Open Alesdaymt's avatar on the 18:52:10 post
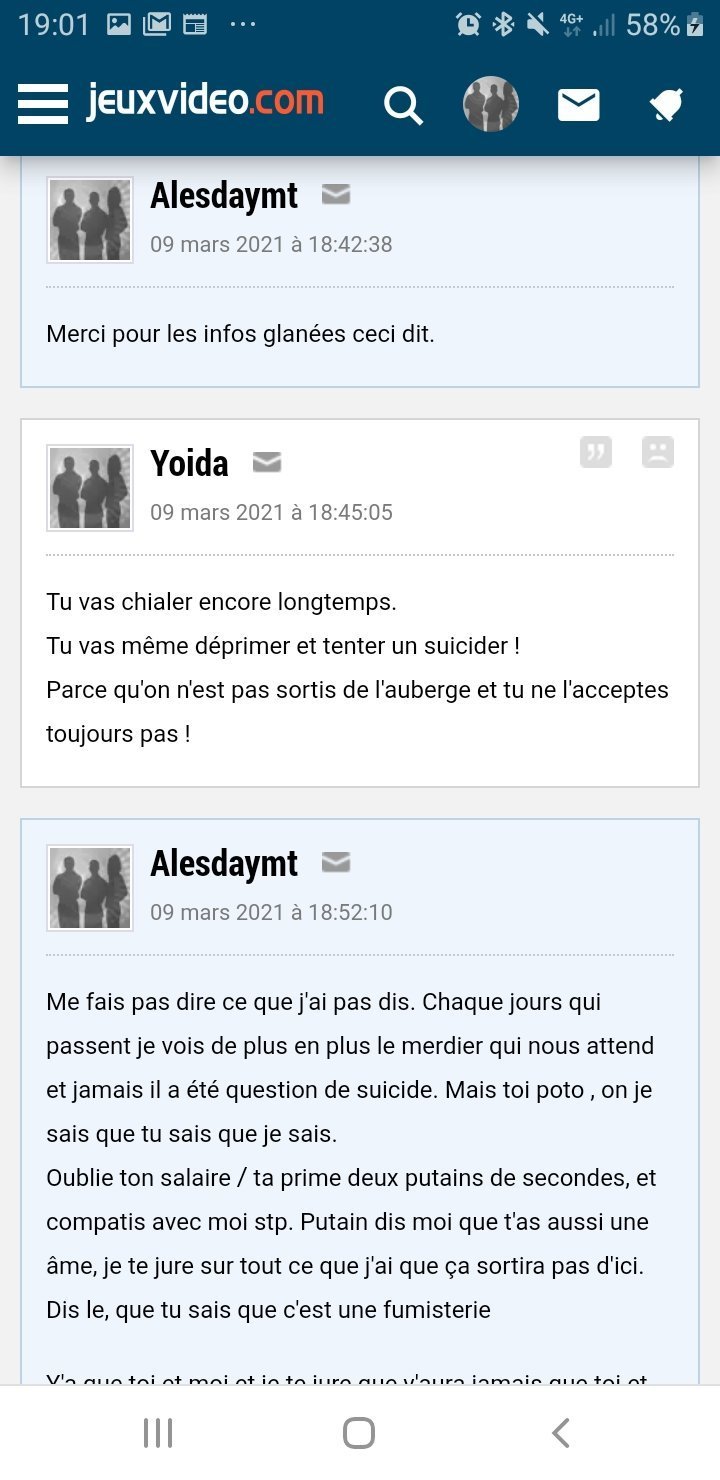Screen dimensions: 720x1480 (x=90, y=888)
